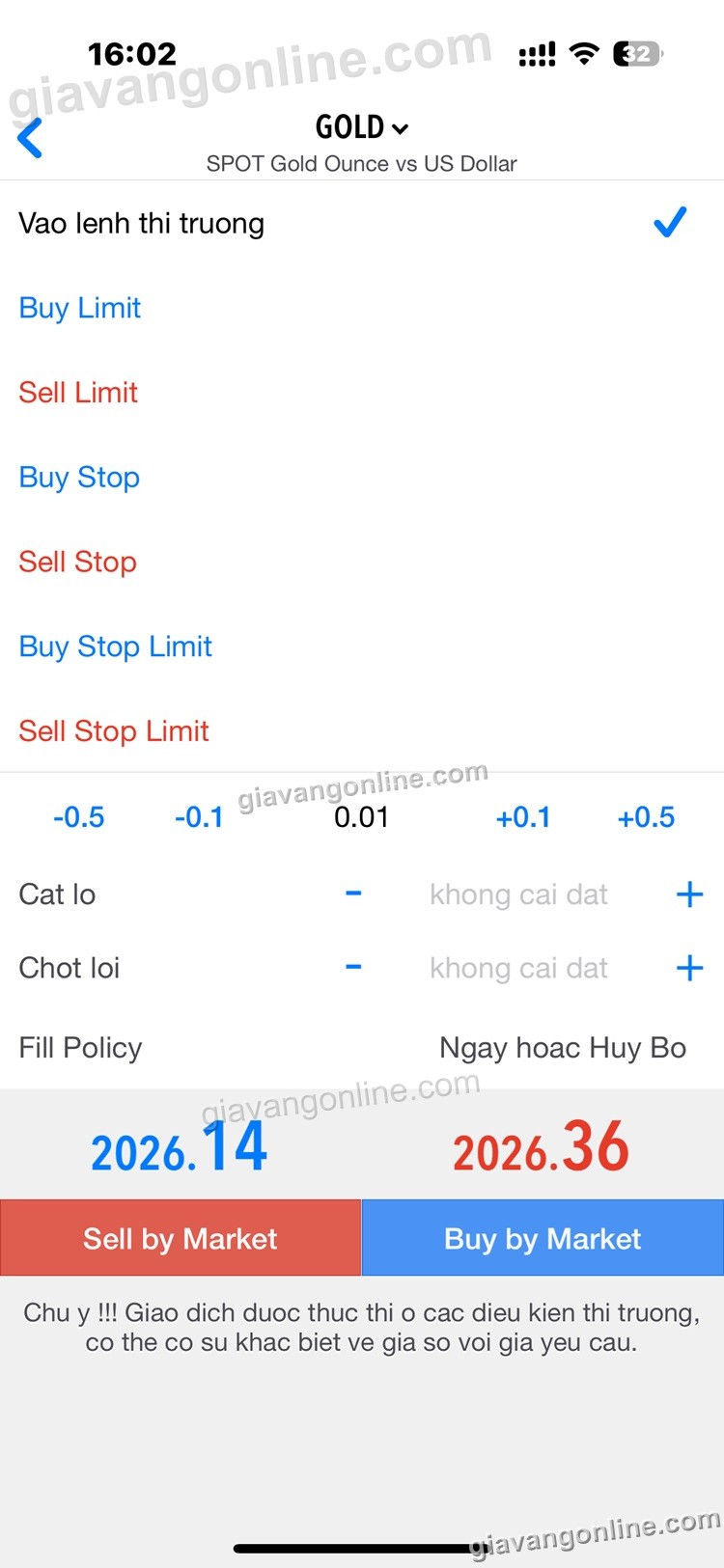Image resolution: width=724 pixels, height=1568 pixels.
Task: Tap the minus for Cat lo
Action: tap(353, 894)
